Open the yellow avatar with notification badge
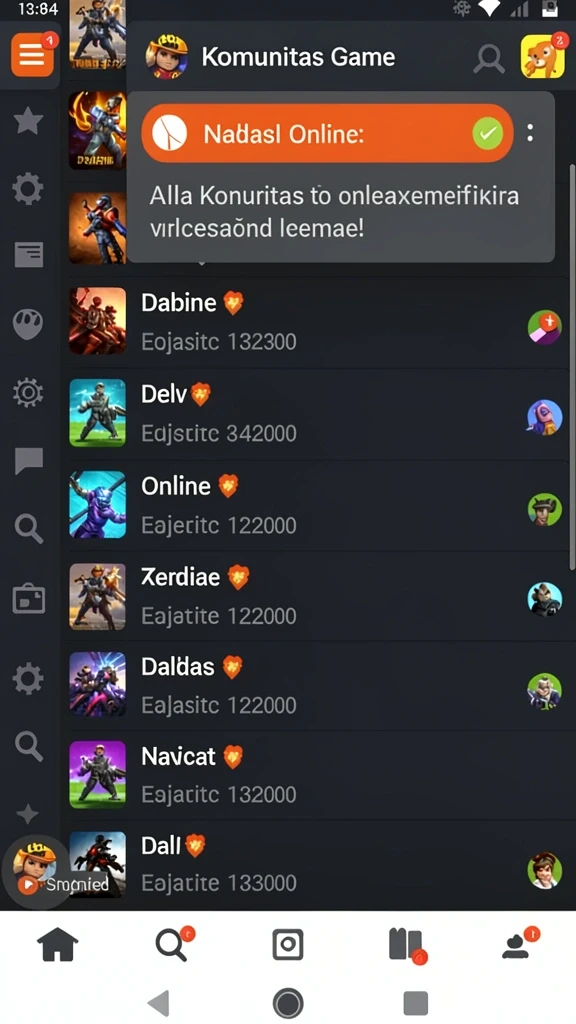 coord(543,56)
